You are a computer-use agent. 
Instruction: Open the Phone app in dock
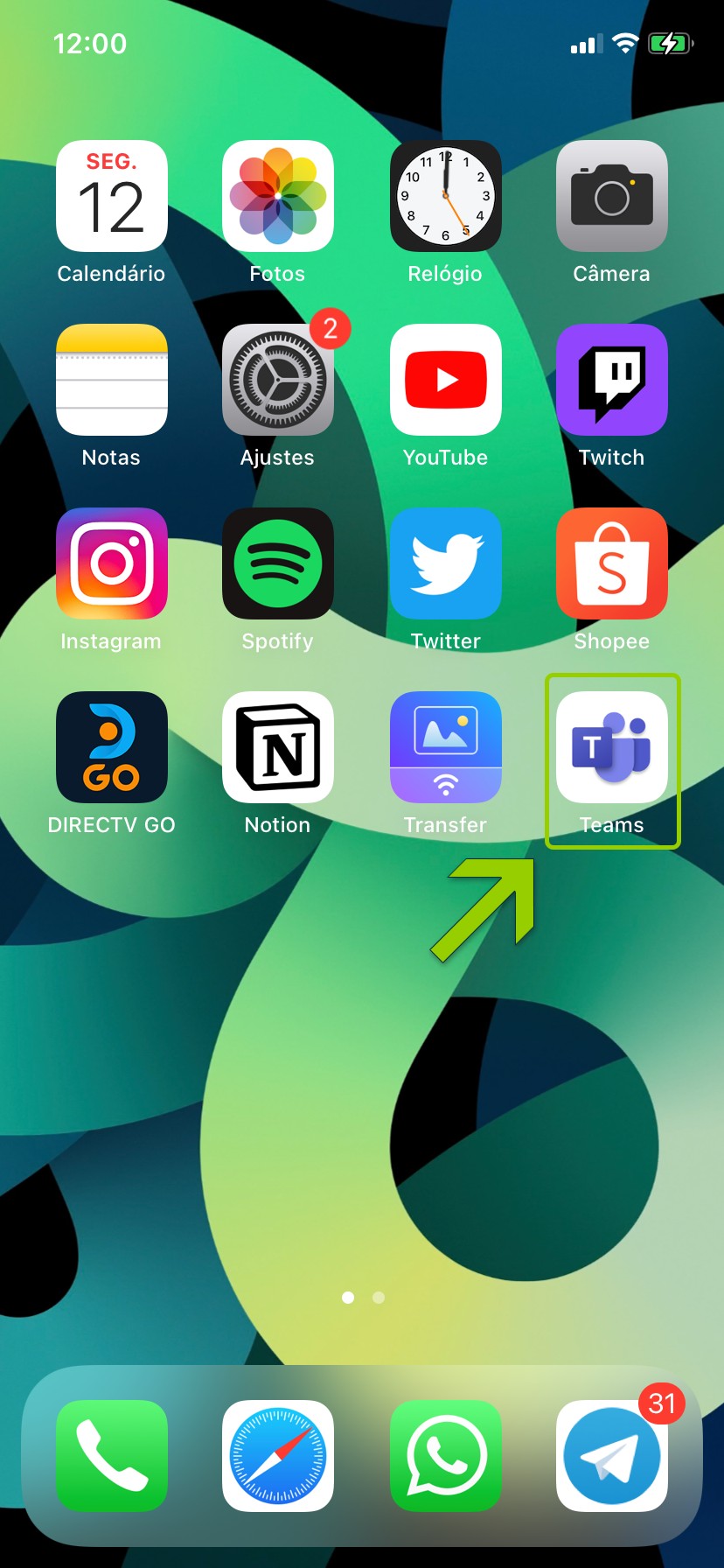(x=111, y=1456)
